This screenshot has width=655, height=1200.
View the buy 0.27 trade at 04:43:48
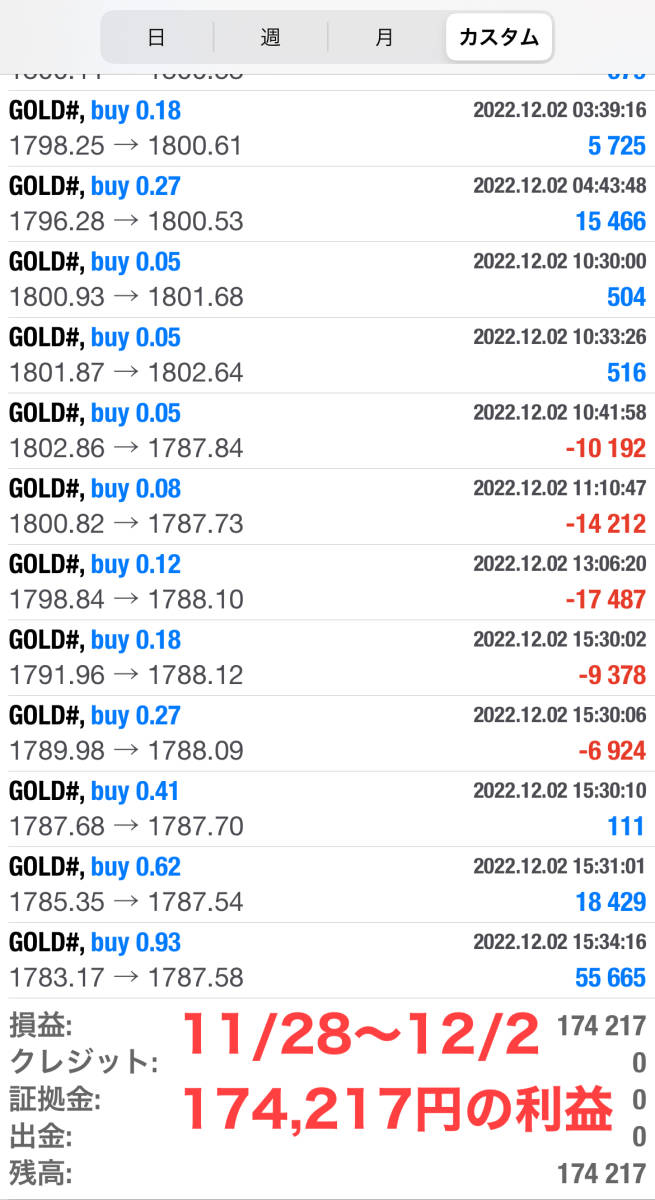coord(327,204)
